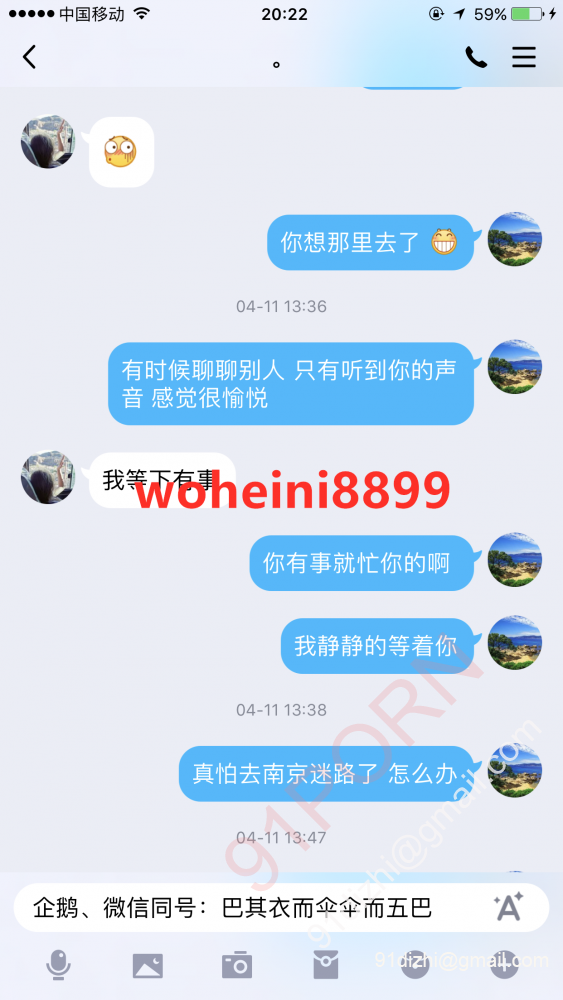Open the plus menu for more options
The image size is (563, 1000).
(505, 964)
